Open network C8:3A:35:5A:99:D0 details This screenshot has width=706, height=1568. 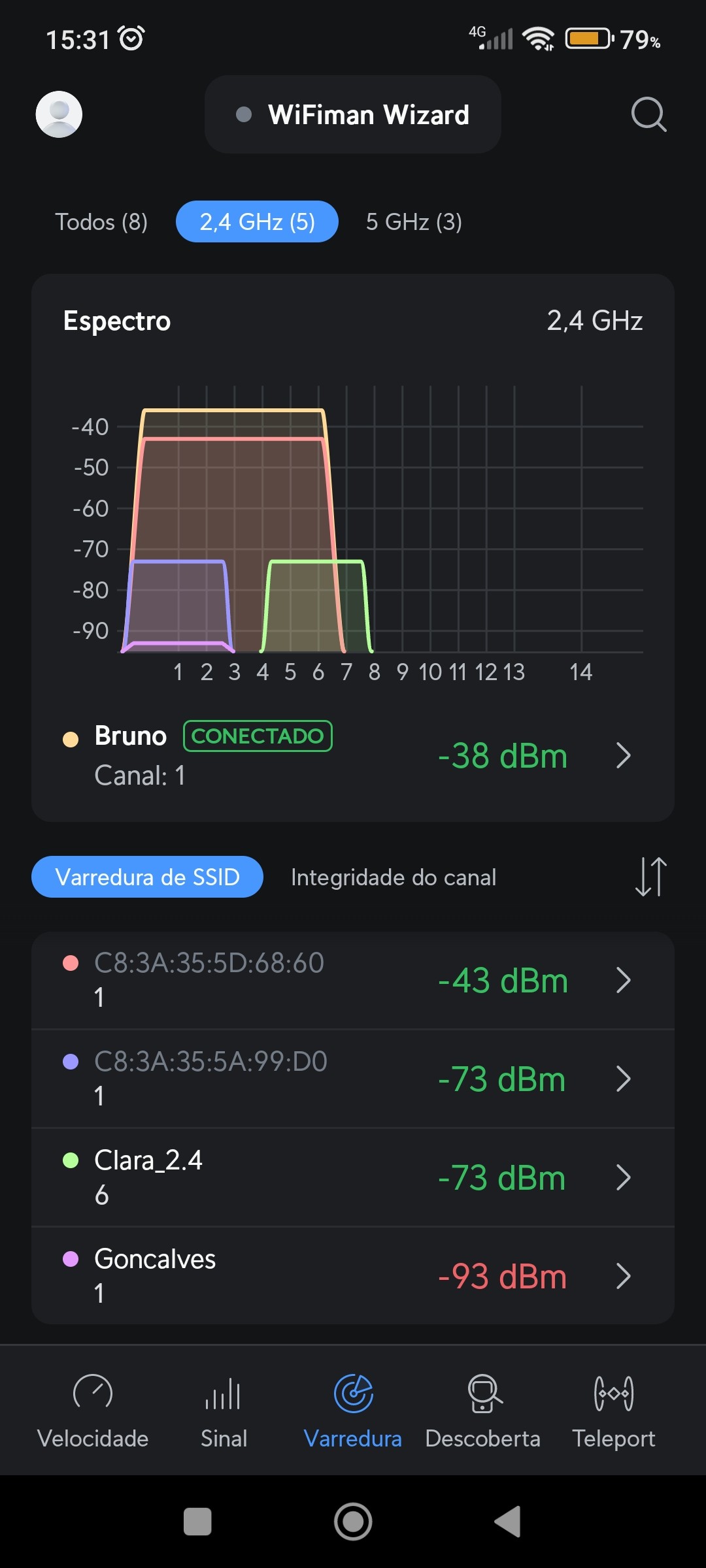point(353,1079)
